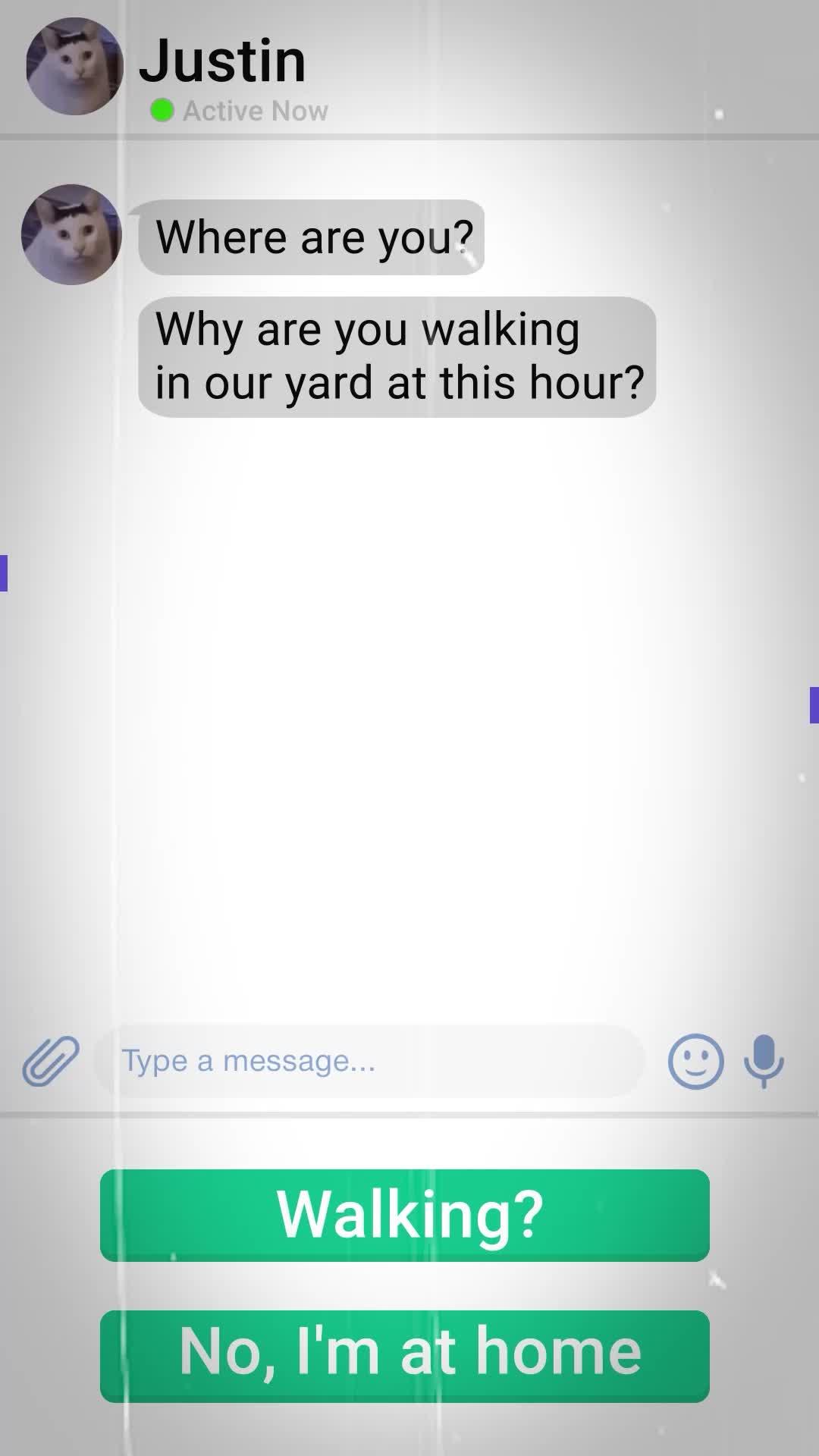Image resolution: width=819 pixels, height=1456 pixels.
Task: Click the green Active Now status dot
Action: (x=162, y=110)
